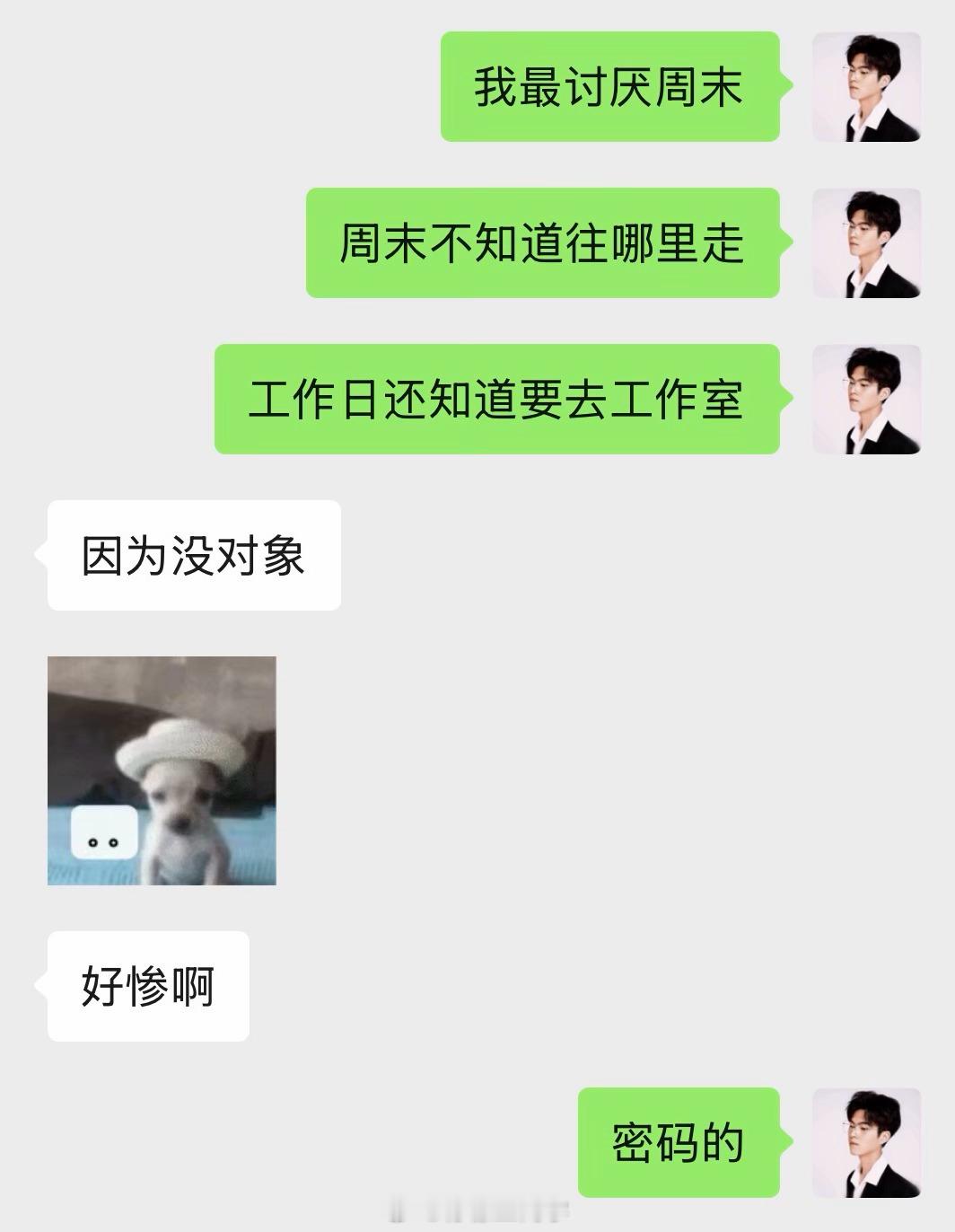Click the '周末不知道往哪里走' message bubble
Viewport: 955px width, 1232px height.
coord(544,242)
